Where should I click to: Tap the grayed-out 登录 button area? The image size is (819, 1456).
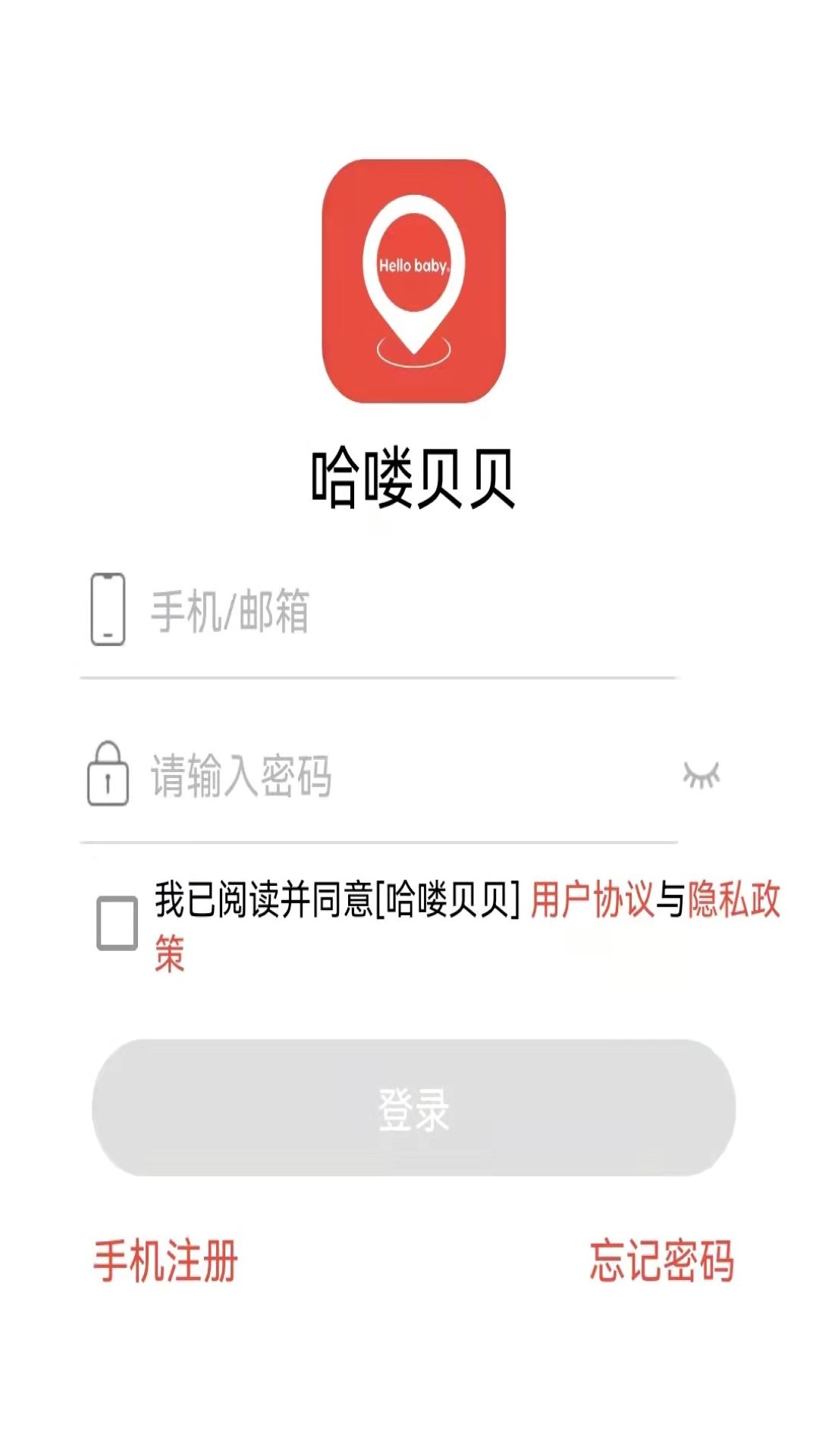pos(409,1109)
